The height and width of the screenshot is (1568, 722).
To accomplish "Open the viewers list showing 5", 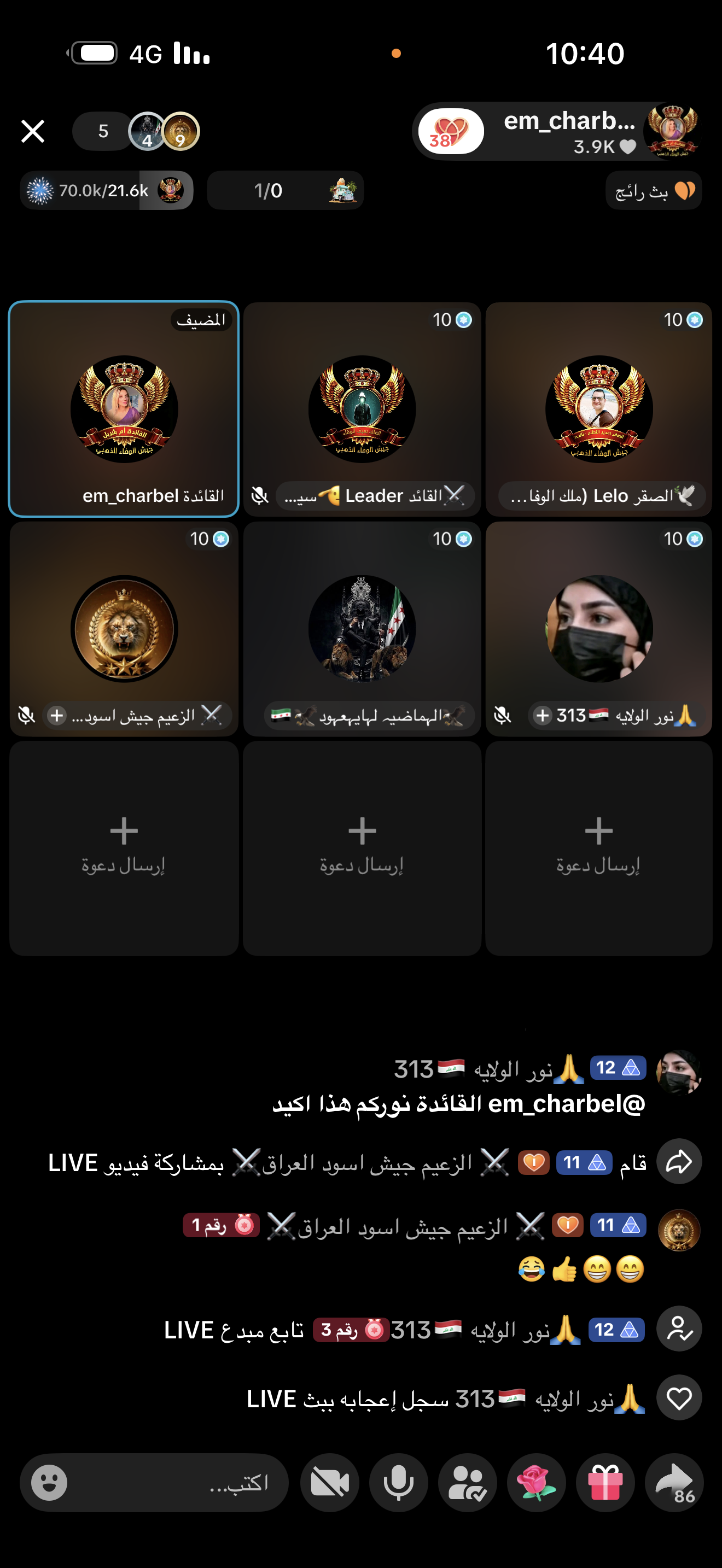I will pyautogui.click(x=103, y=131).
